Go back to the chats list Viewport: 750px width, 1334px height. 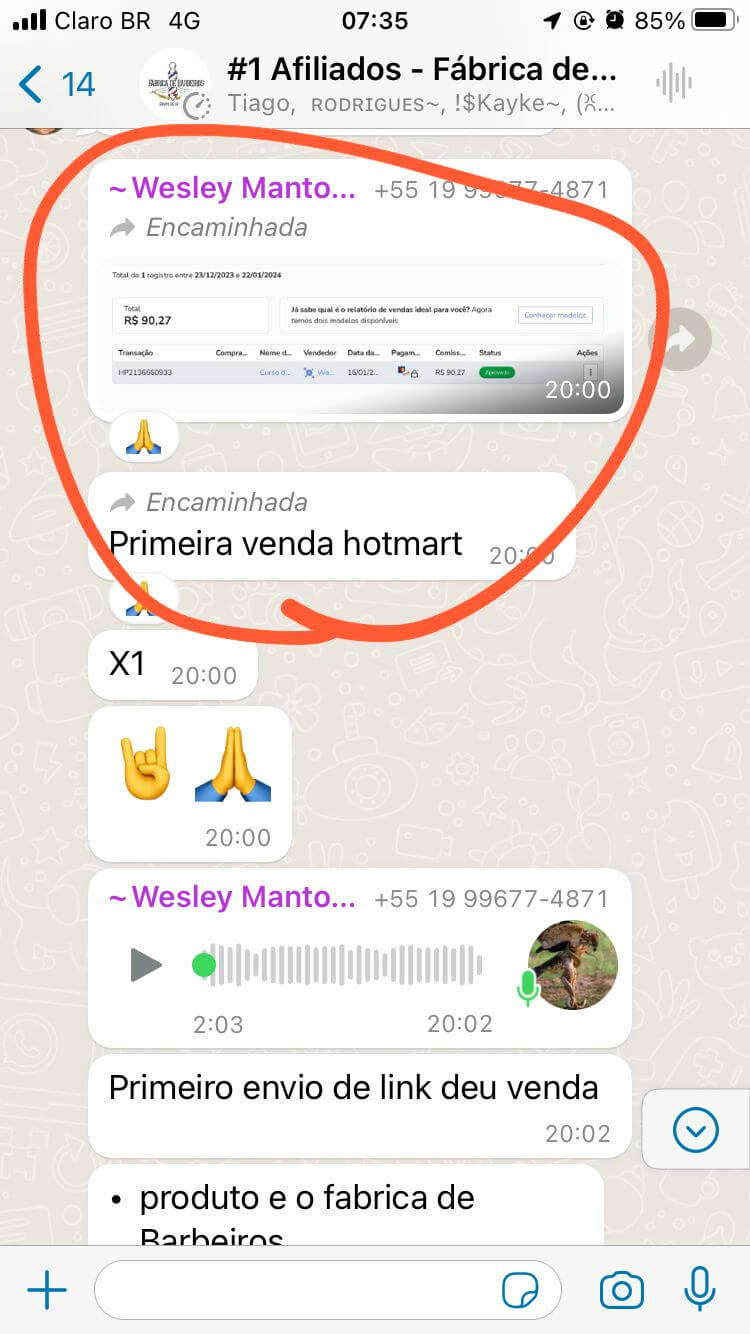tap(55, 84)
